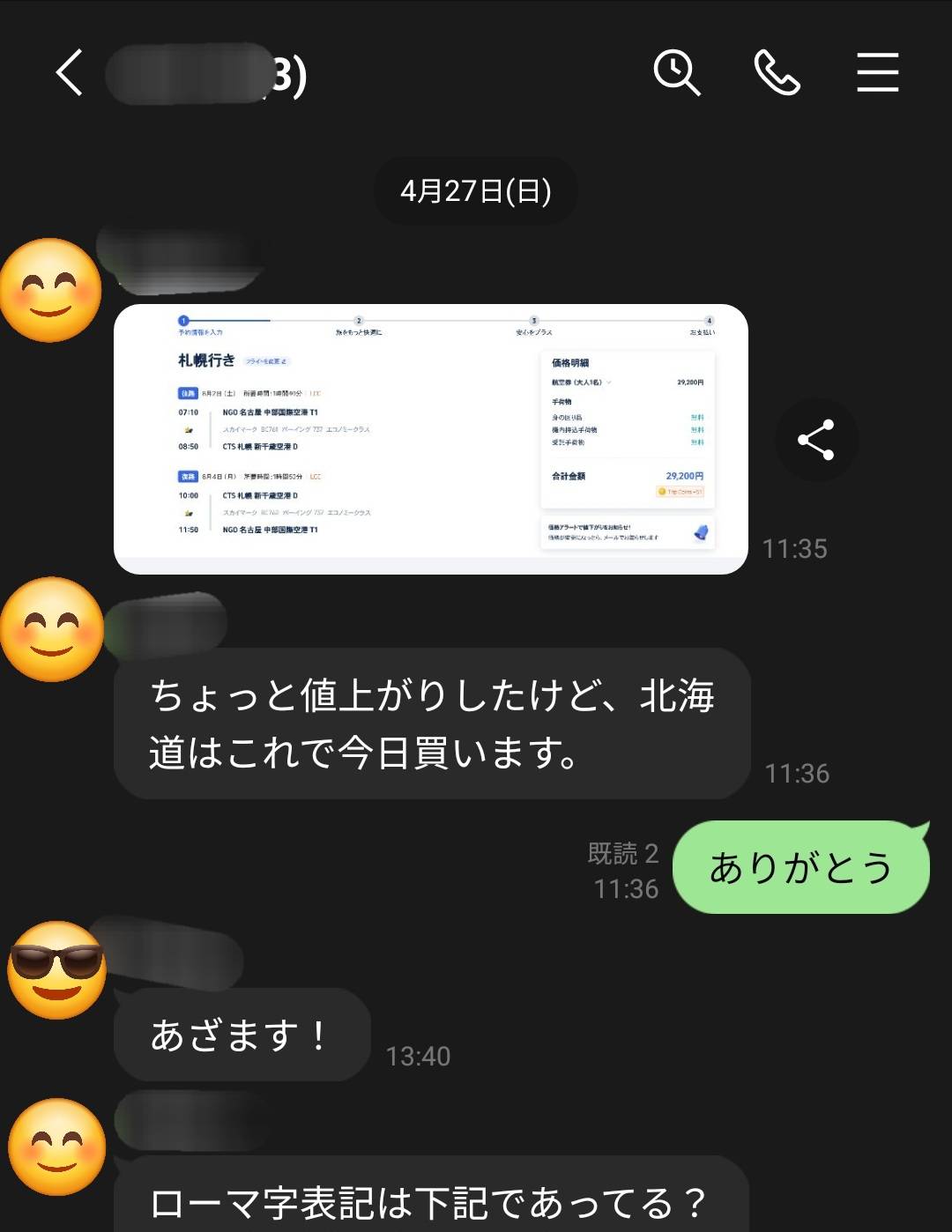The width and height of the screenshot is (952, 1232).
Task: Share the flight booking image
Action: click(x=815, y=440)
